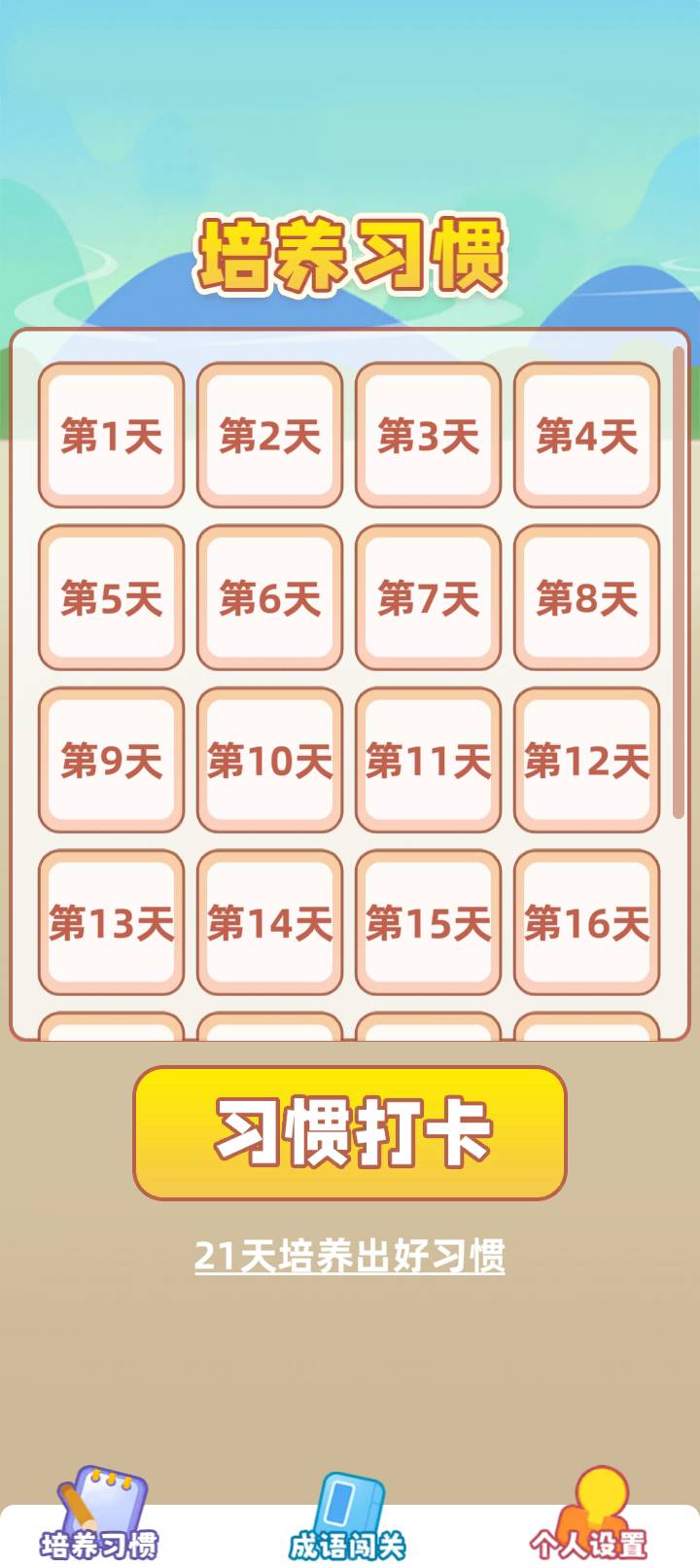Select the 第9天 tile

tap(111, 760)
